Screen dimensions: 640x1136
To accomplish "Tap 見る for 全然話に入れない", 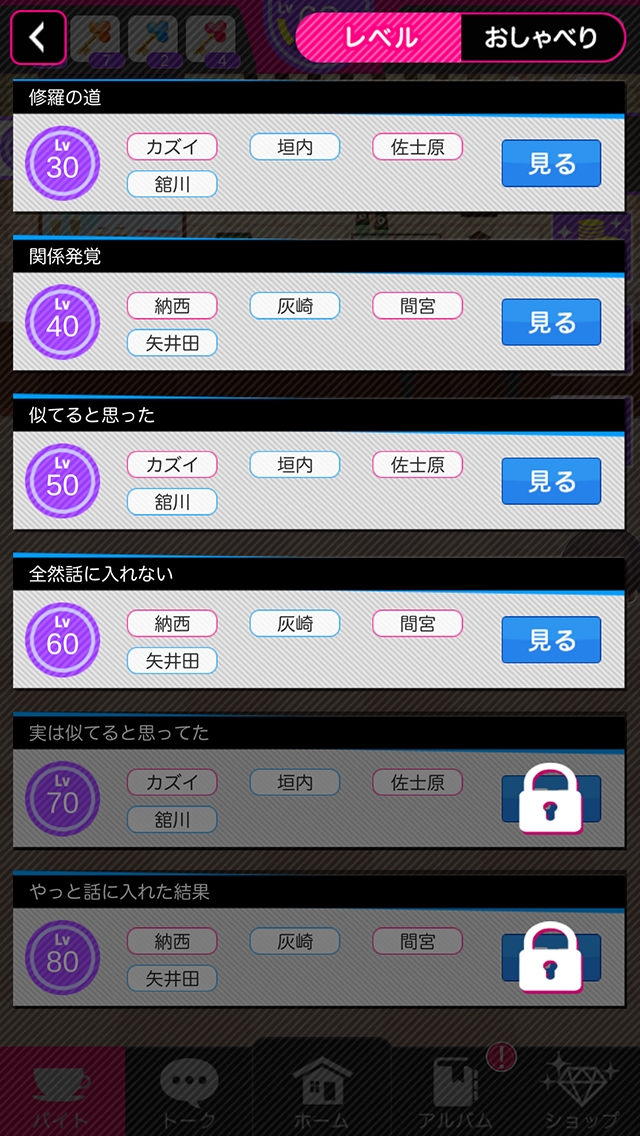I will point(551,640).
